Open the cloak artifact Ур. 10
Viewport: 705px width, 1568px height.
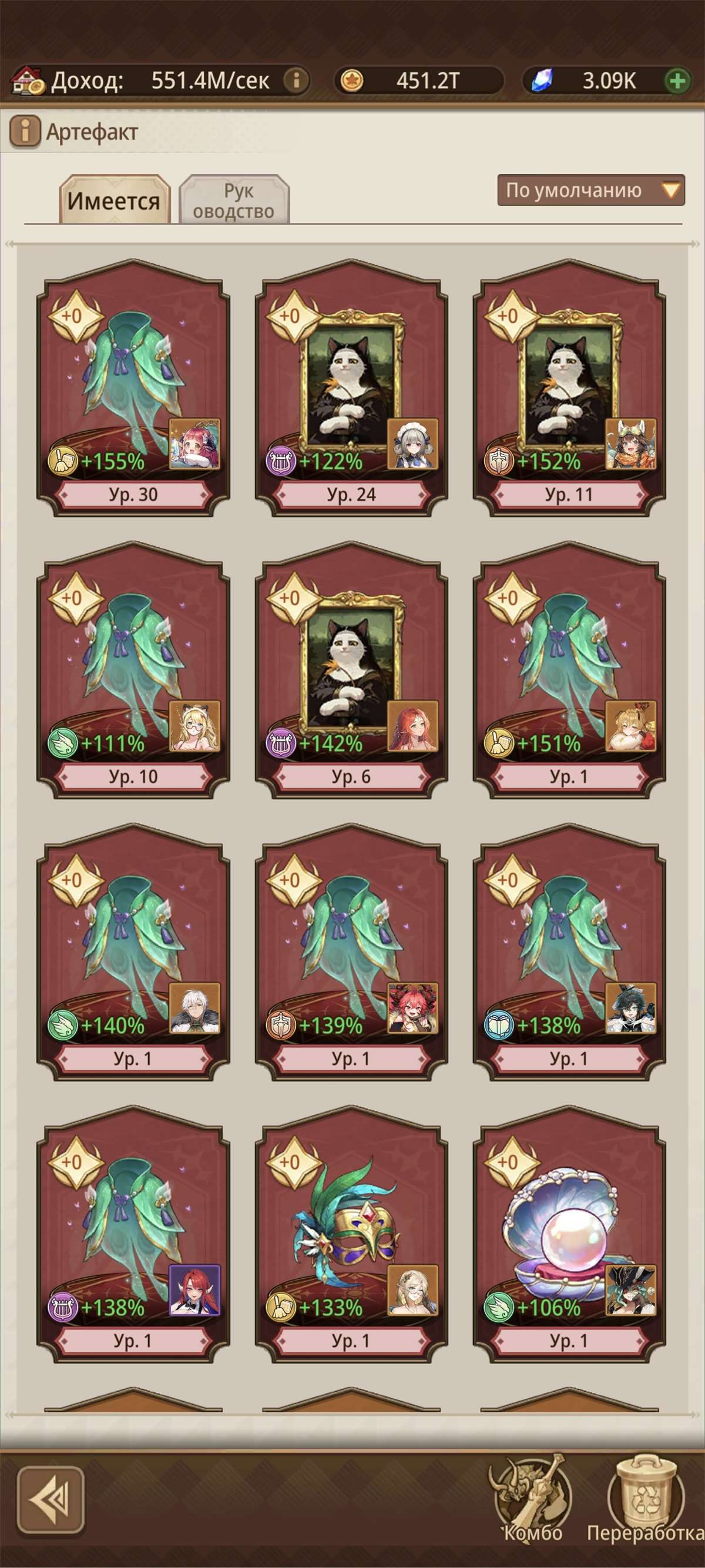tap(133, 671)
